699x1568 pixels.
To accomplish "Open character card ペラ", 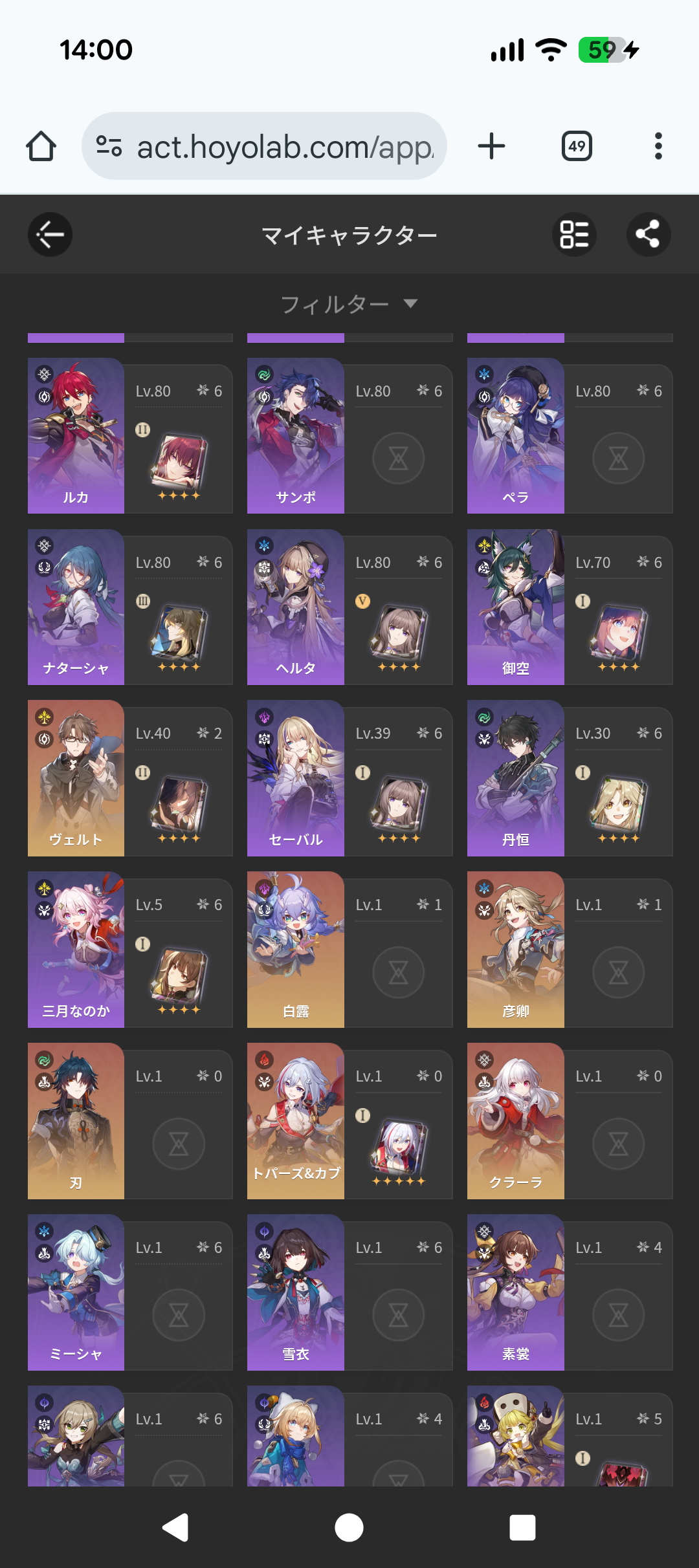I will click(x=570, y=436).
